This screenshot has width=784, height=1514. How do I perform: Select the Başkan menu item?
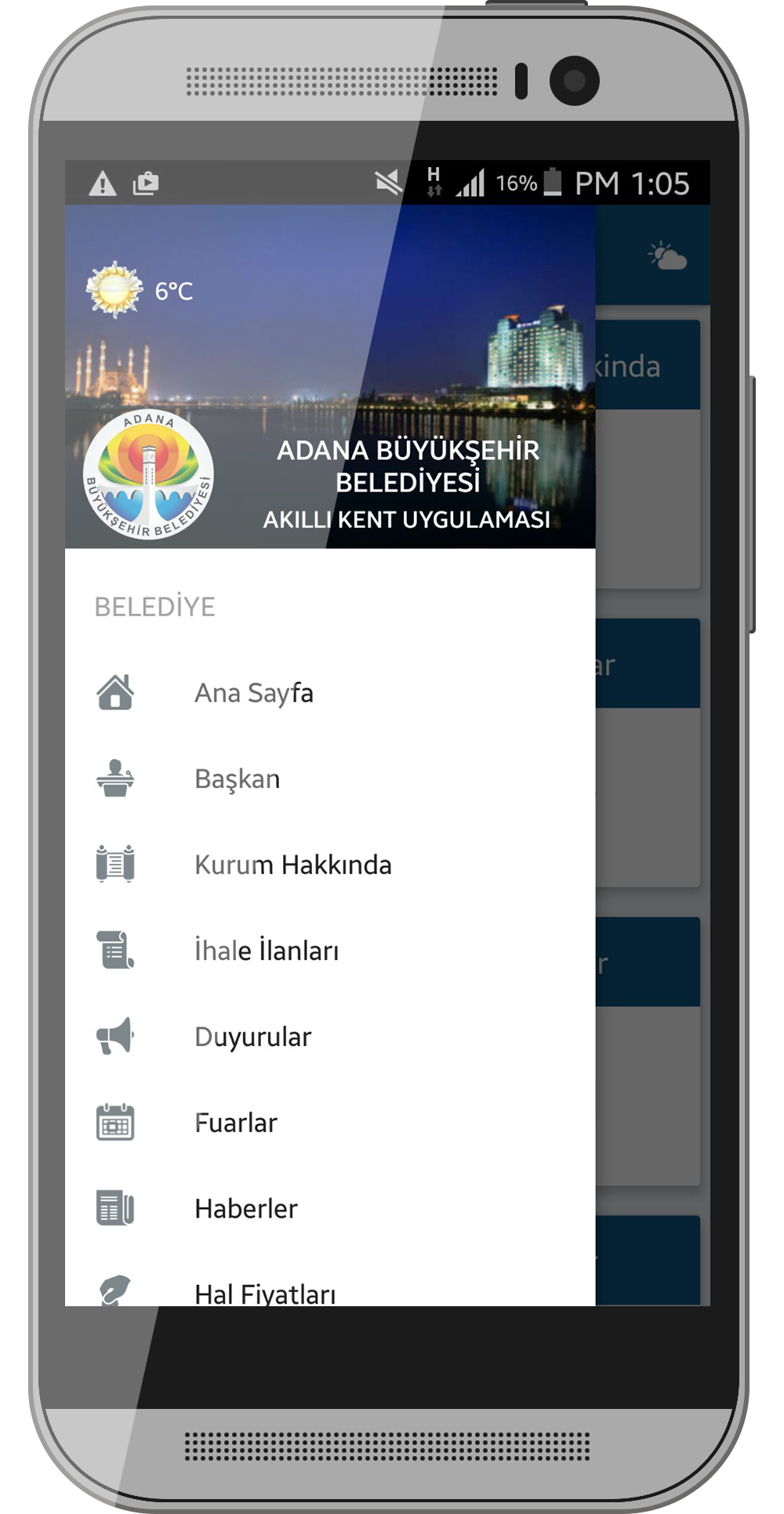(330, 779)
